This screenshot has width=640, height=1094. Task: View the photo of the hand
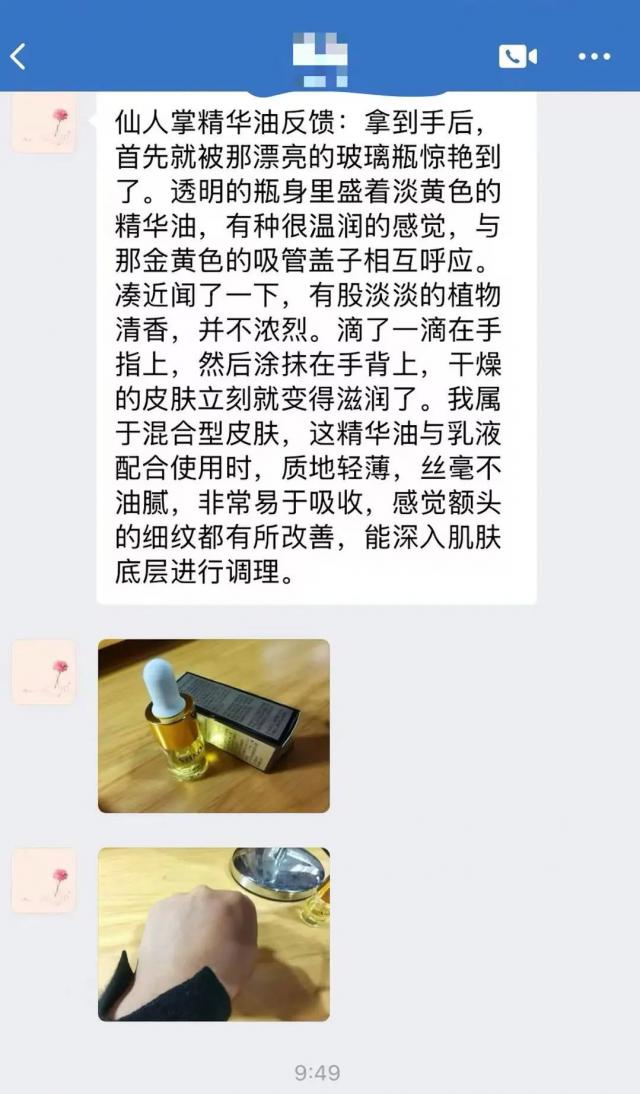click(x=213, y=934)
